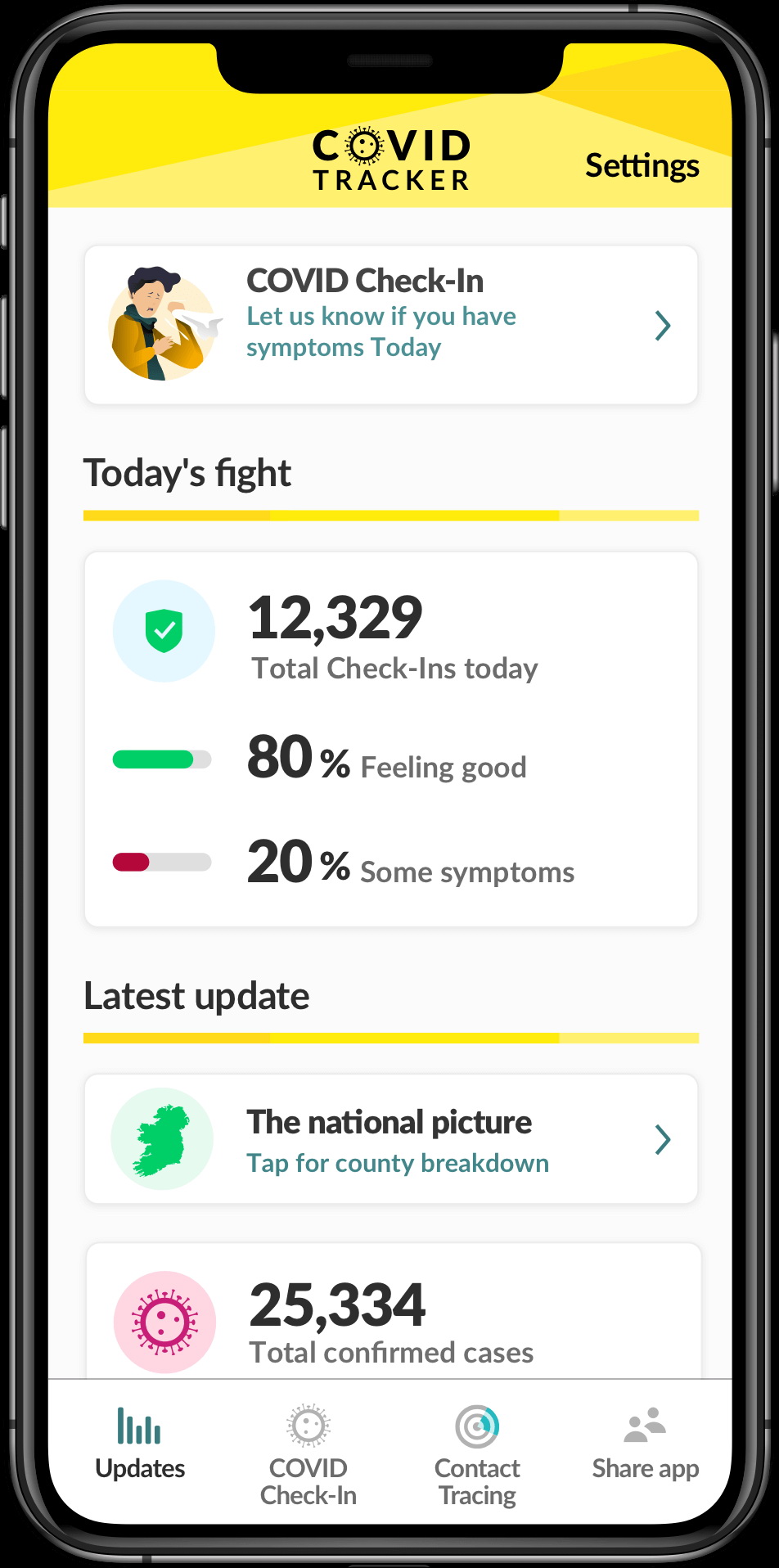Open the national picture county breakdown

click(391, 1138)
